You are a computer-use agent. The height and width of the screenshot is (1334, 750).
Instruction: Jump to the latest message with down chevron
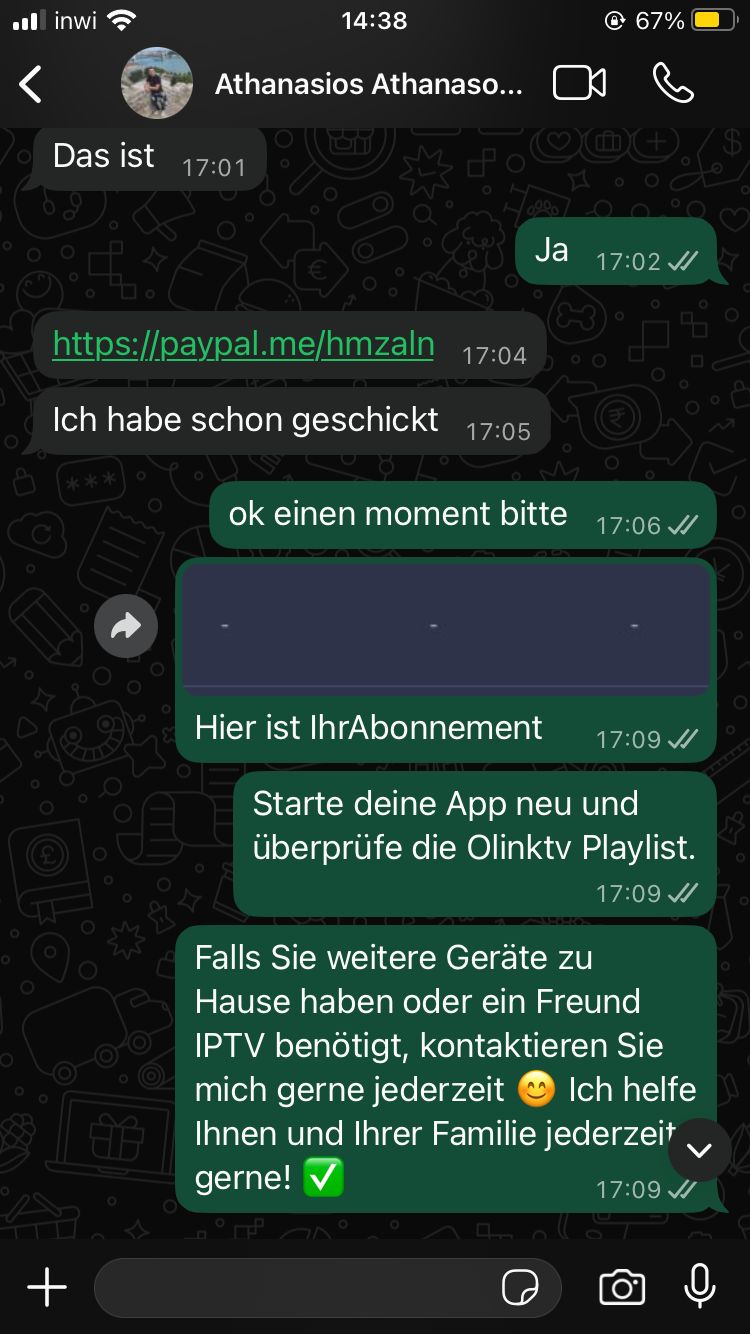click(700, 1150)
